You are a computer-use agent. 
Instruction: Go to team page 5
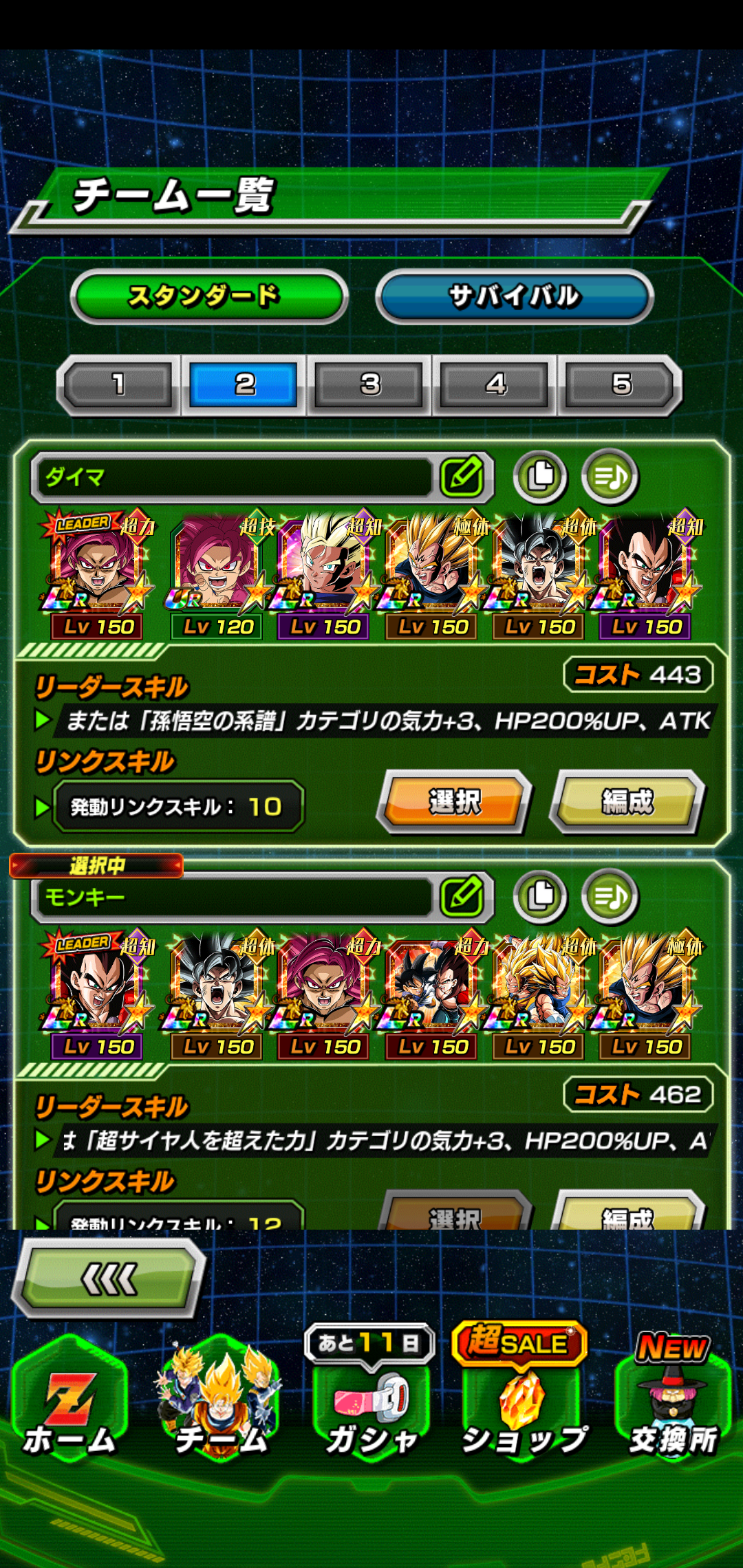pyautogui.click(x=621, y=384)
